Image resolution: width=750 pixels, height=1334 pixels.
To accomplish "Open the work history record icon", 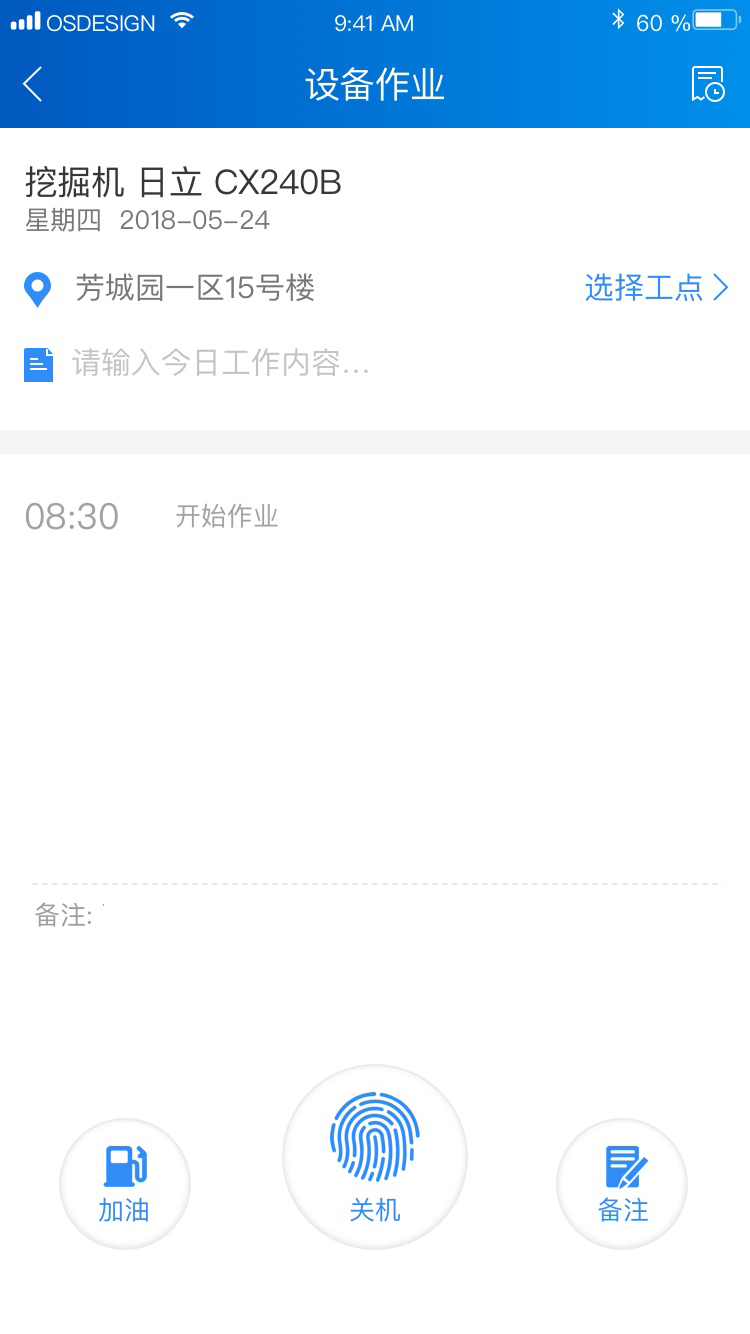I will pyautogui.click(x=707, y=85).
